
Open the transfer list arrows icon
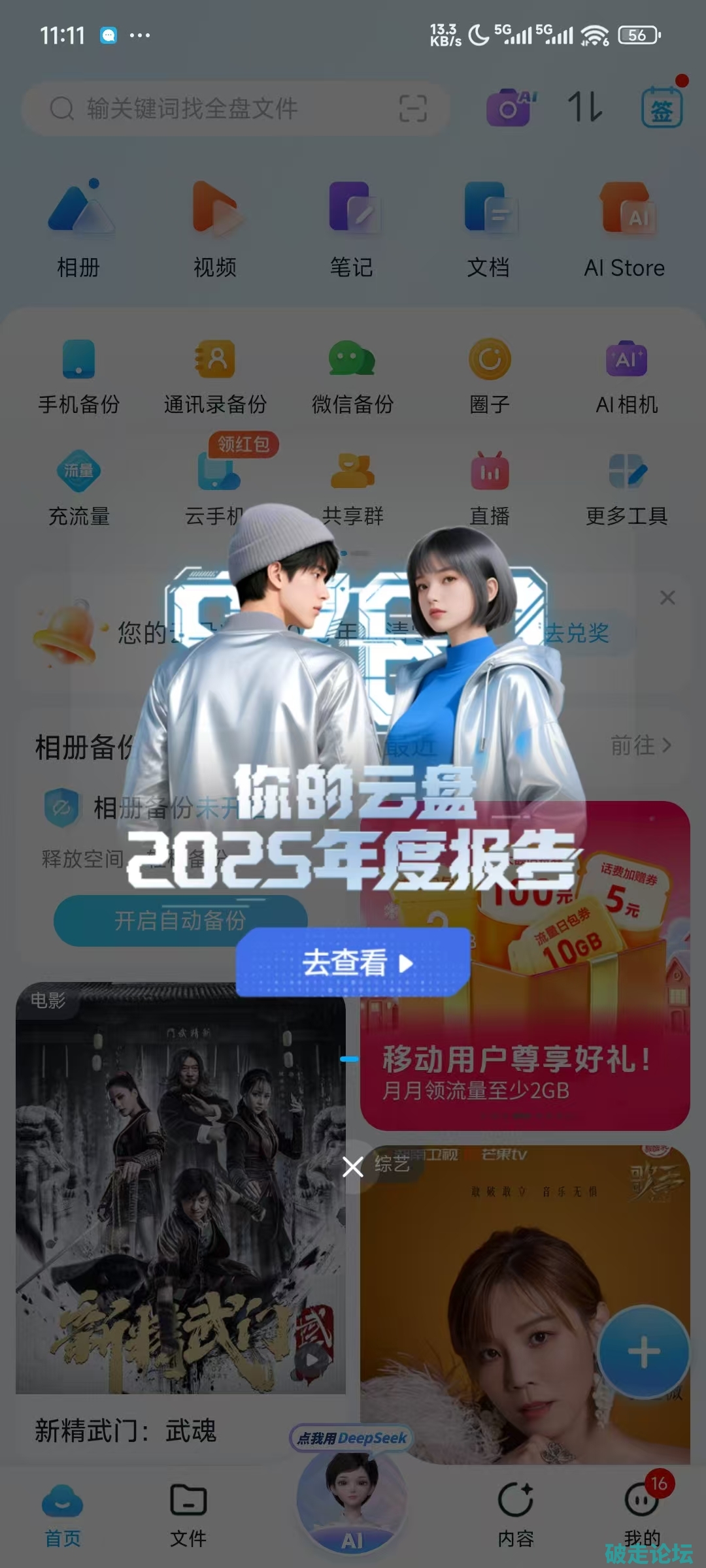point(584,107)
